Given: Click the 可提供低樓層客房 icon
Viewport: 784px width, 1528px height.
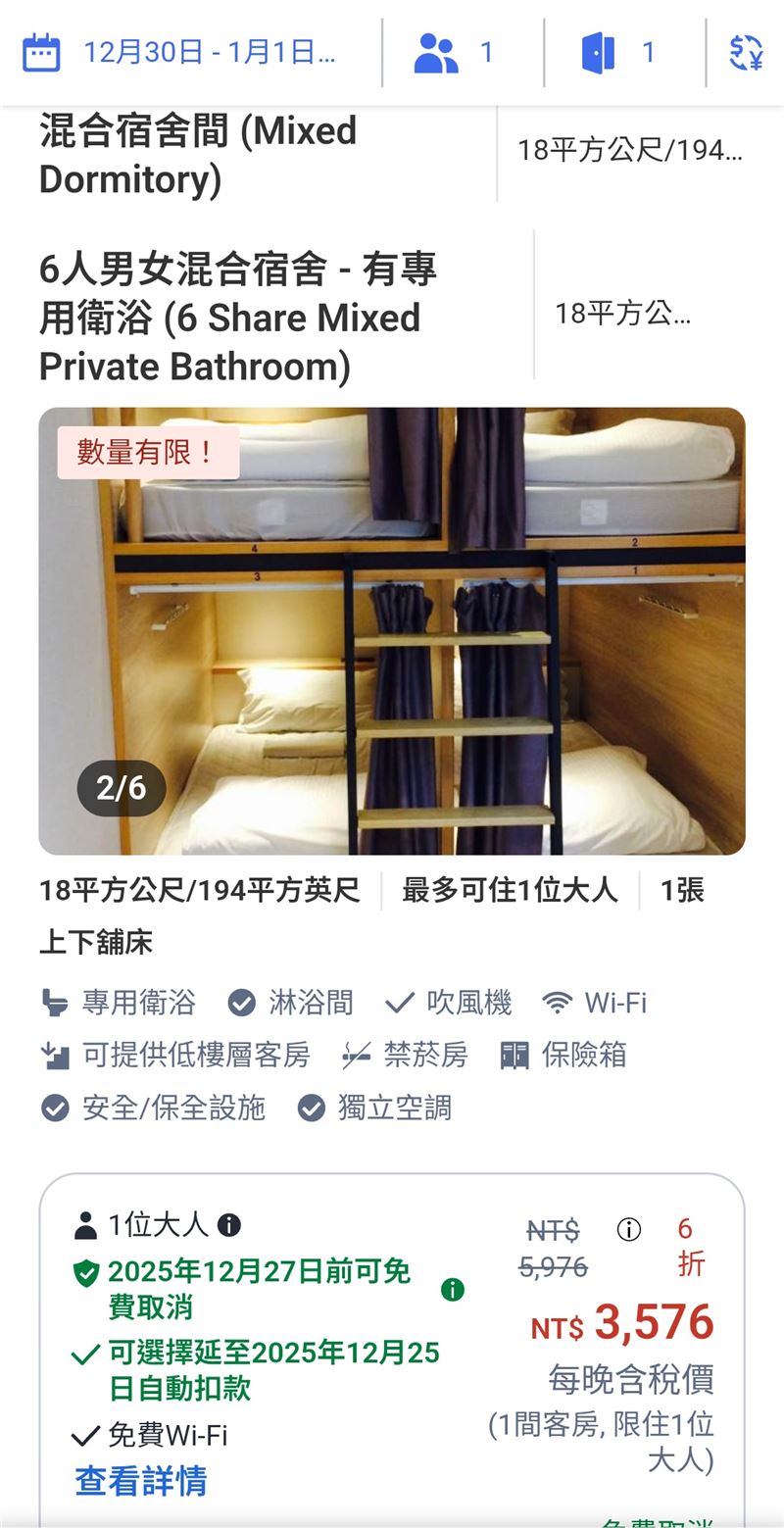Looking at the screenshot, I should (54, 1055).
